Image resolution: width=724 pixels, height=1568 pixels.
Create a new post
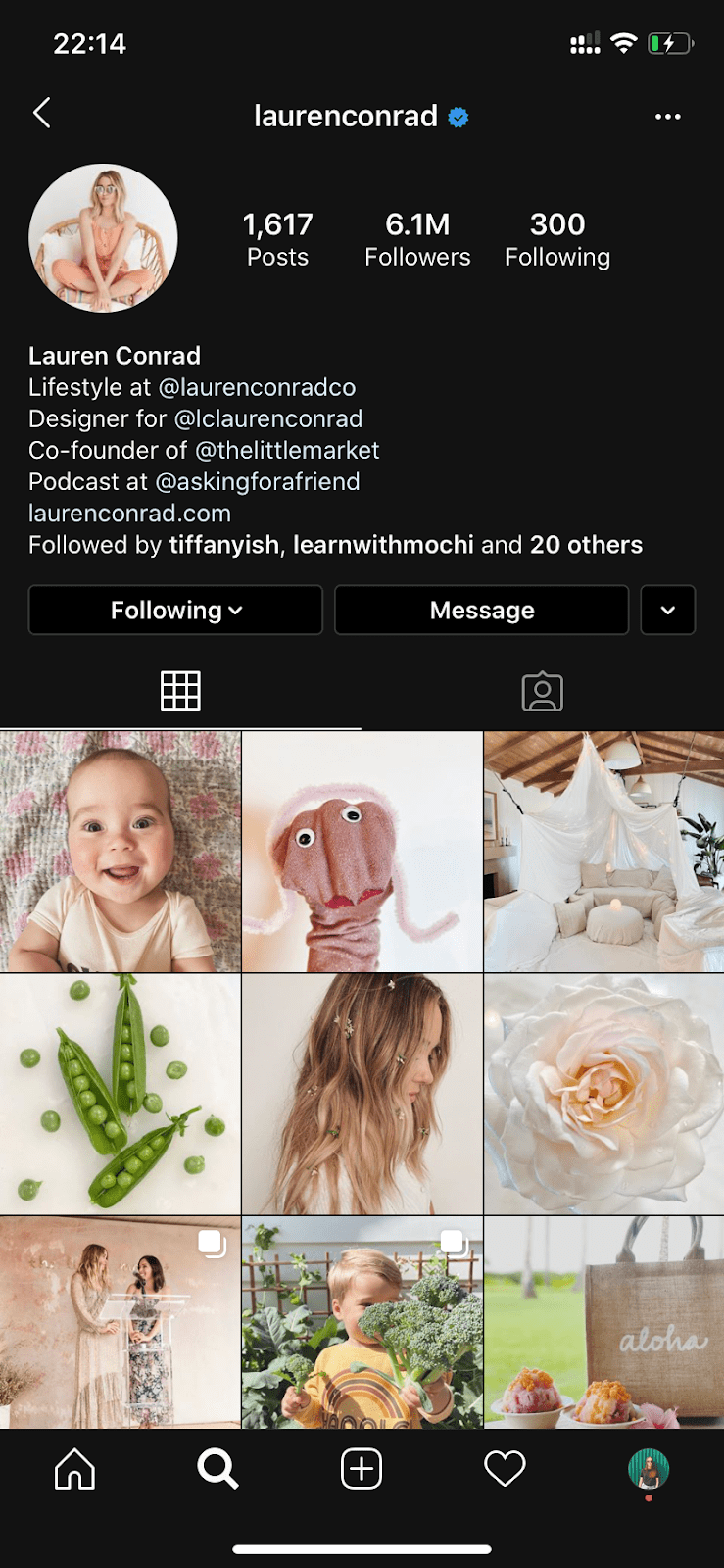[x=362, y=1469]
